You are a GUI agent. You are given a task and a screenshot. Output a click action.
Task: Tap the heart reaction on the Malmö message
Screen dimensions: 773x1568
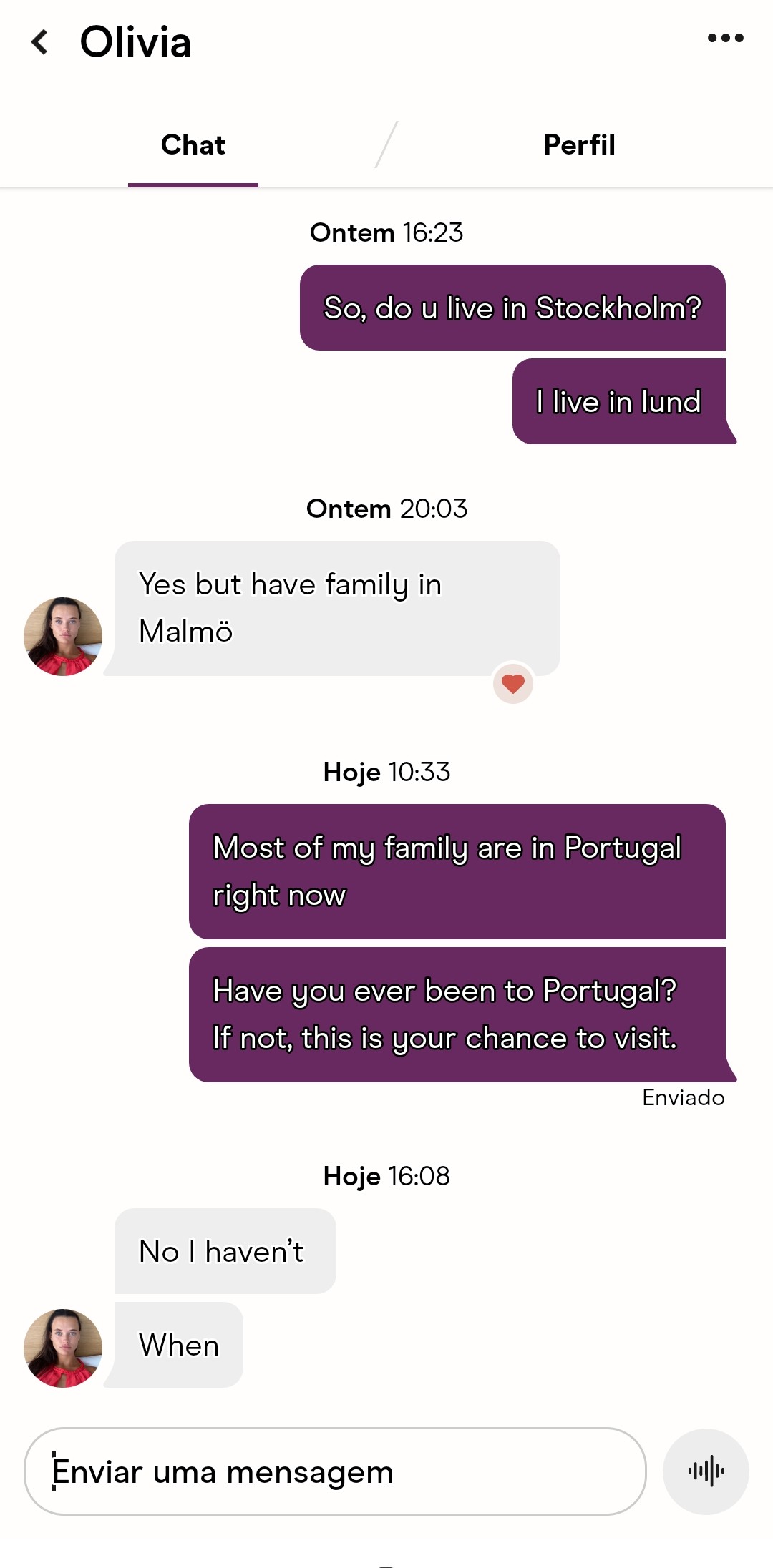pyautogui.click(x=513, y=683)
